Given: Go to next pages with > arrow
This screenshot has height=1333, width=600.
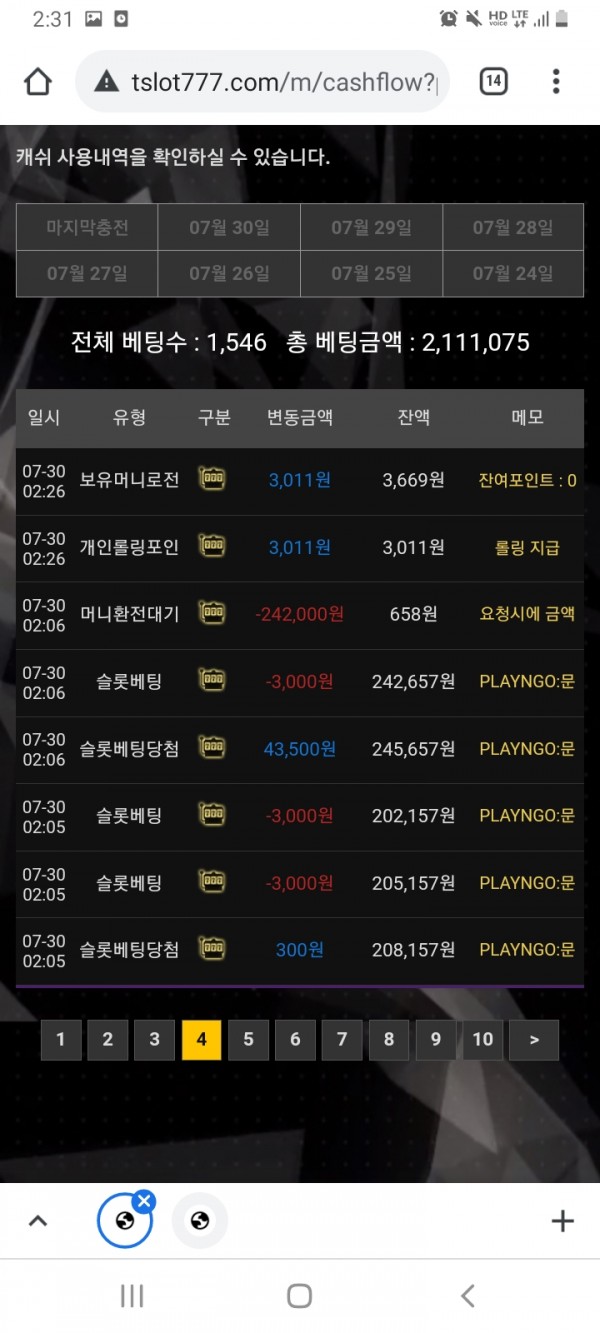Looking at the screenshot, I should (534, 1040).
